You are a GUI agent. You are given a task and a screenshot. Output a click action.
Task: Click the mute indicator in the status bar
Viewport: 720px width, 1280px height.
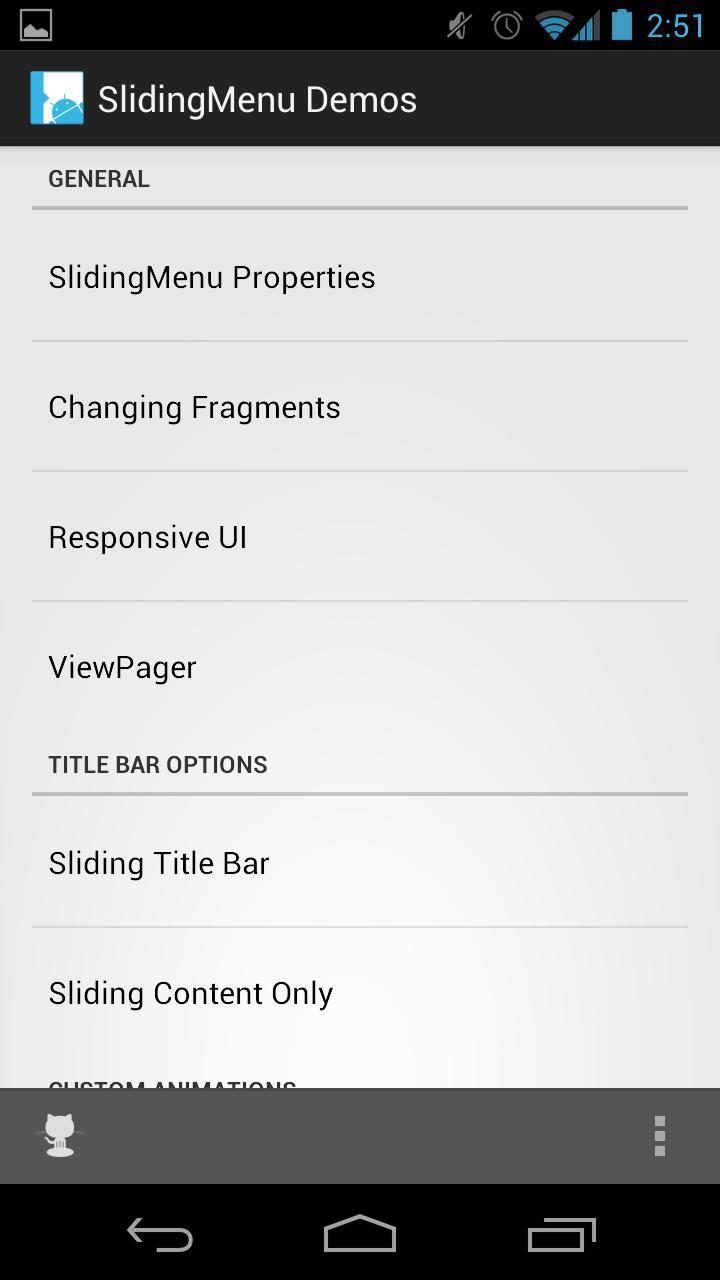pos(456,24)
